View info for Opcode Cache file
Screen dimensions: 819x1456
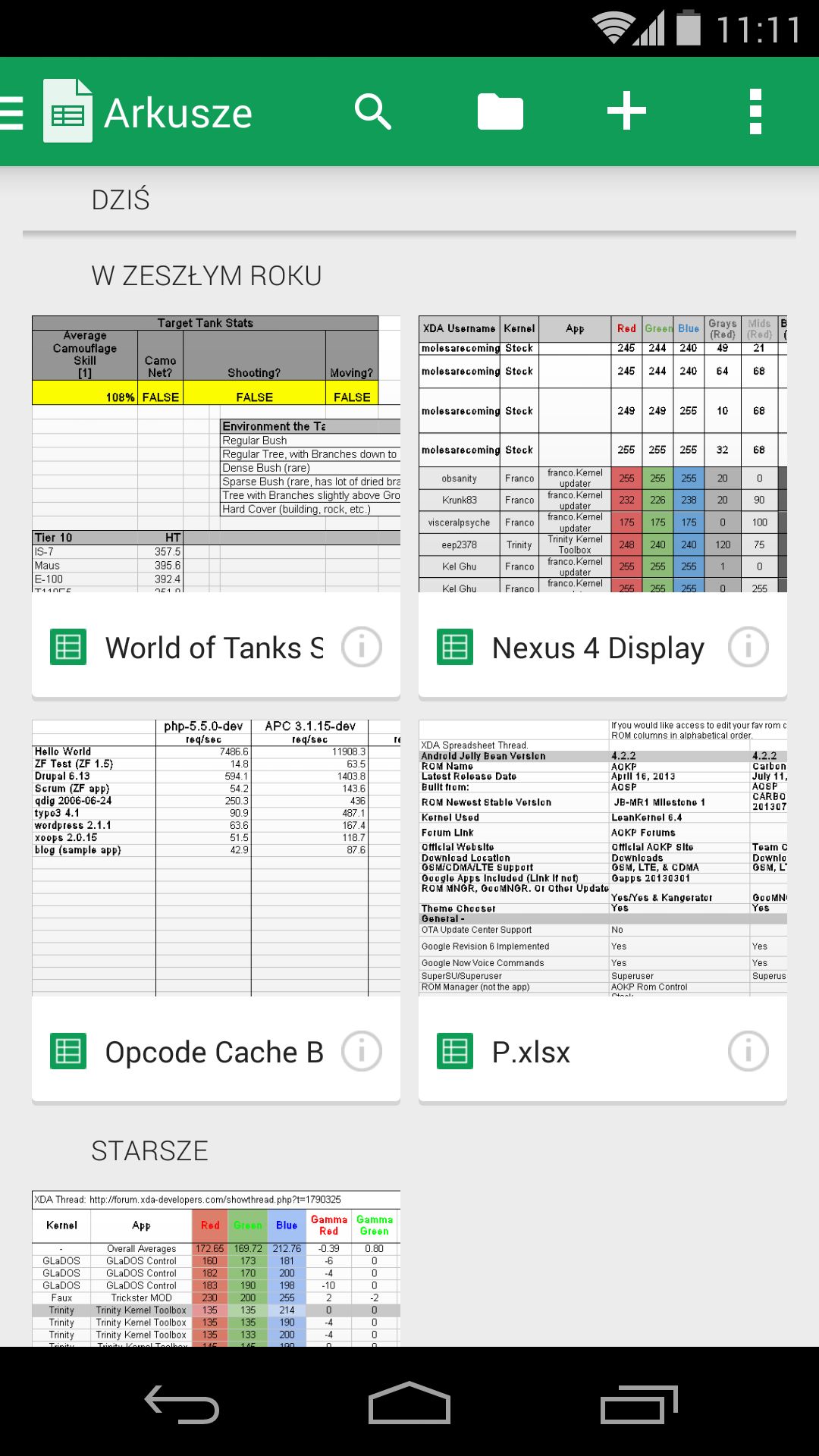[x=362, y=1052]
